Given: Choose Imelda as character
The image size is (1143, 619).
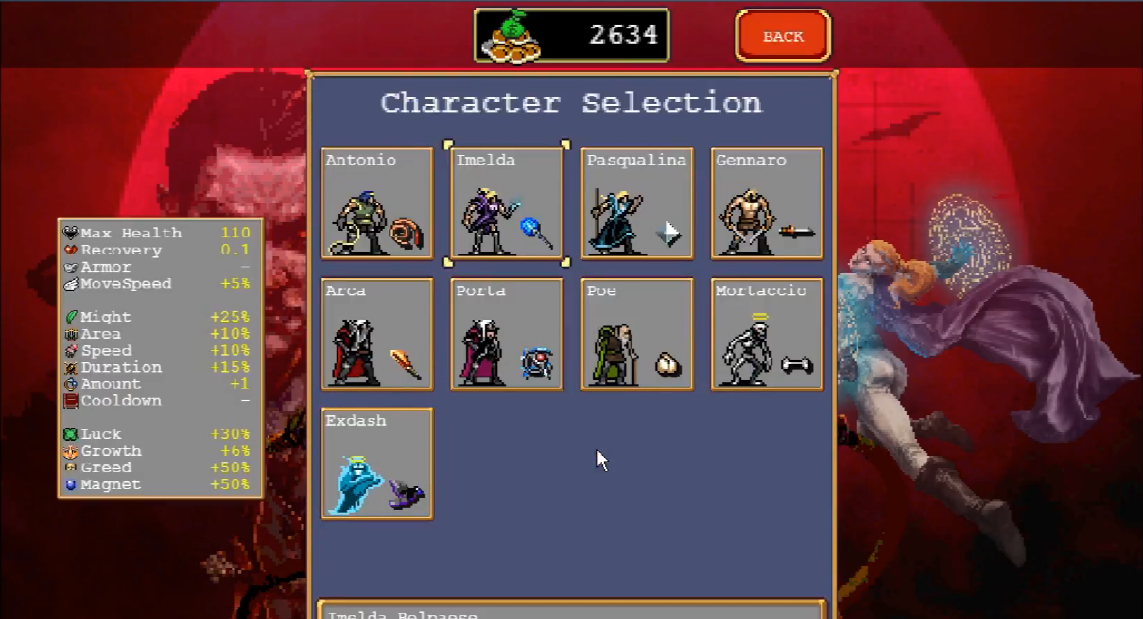Looking at the screenshot, I should 507,203.
